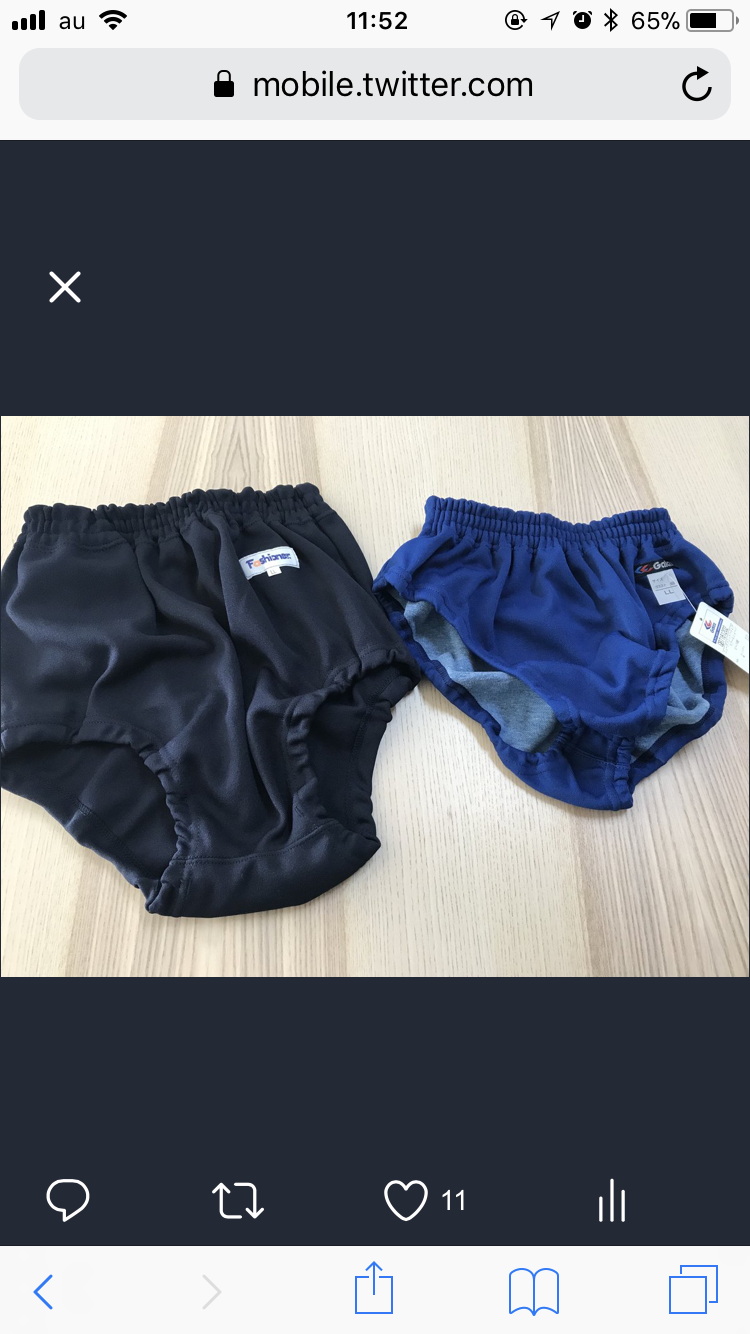Viewport: 750px width, 1334px height.
Task: View tweet analytics bar chart icon
Action: [x=611, y=1200]
